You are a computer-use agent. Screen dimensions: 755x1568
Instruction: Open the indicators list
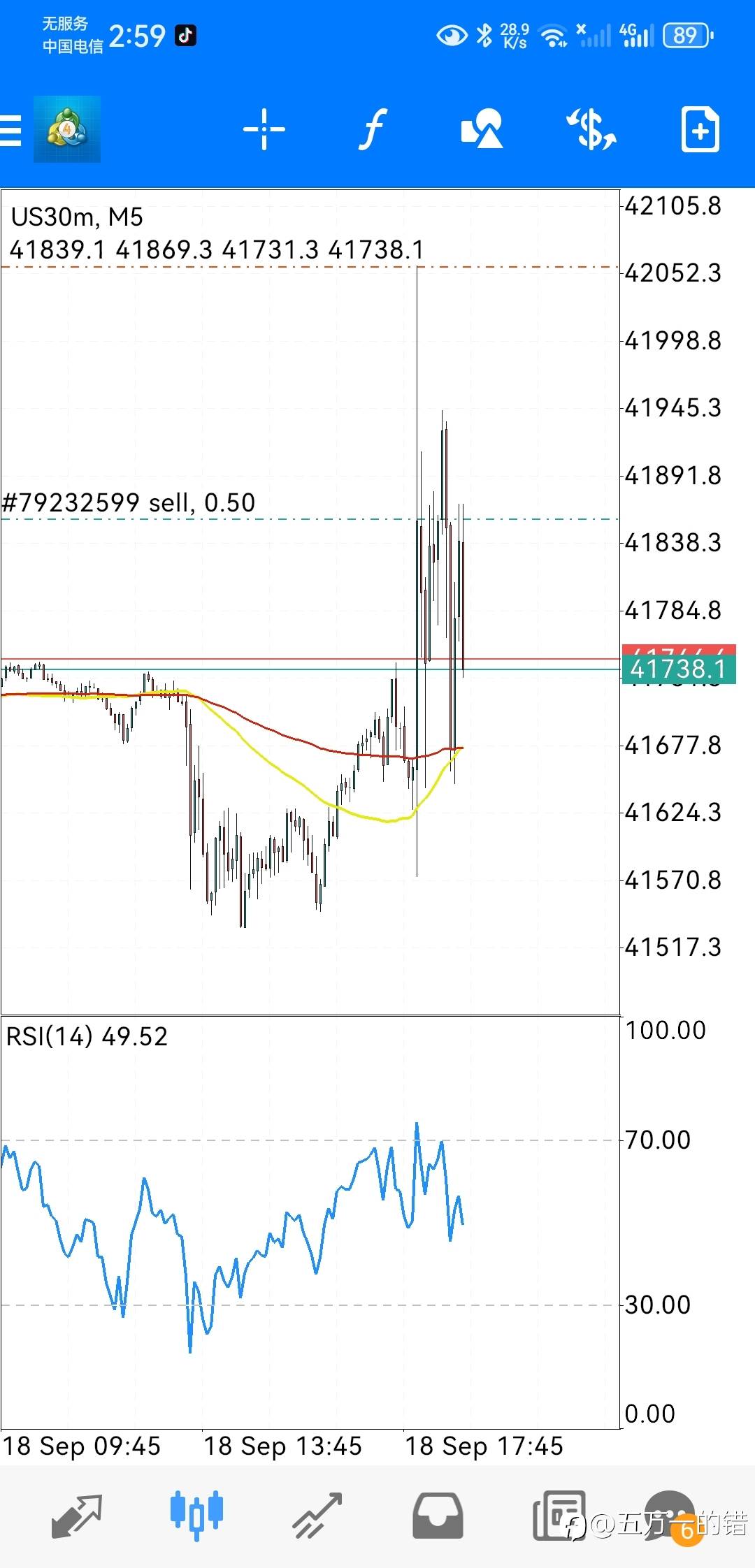coord(373,129)
